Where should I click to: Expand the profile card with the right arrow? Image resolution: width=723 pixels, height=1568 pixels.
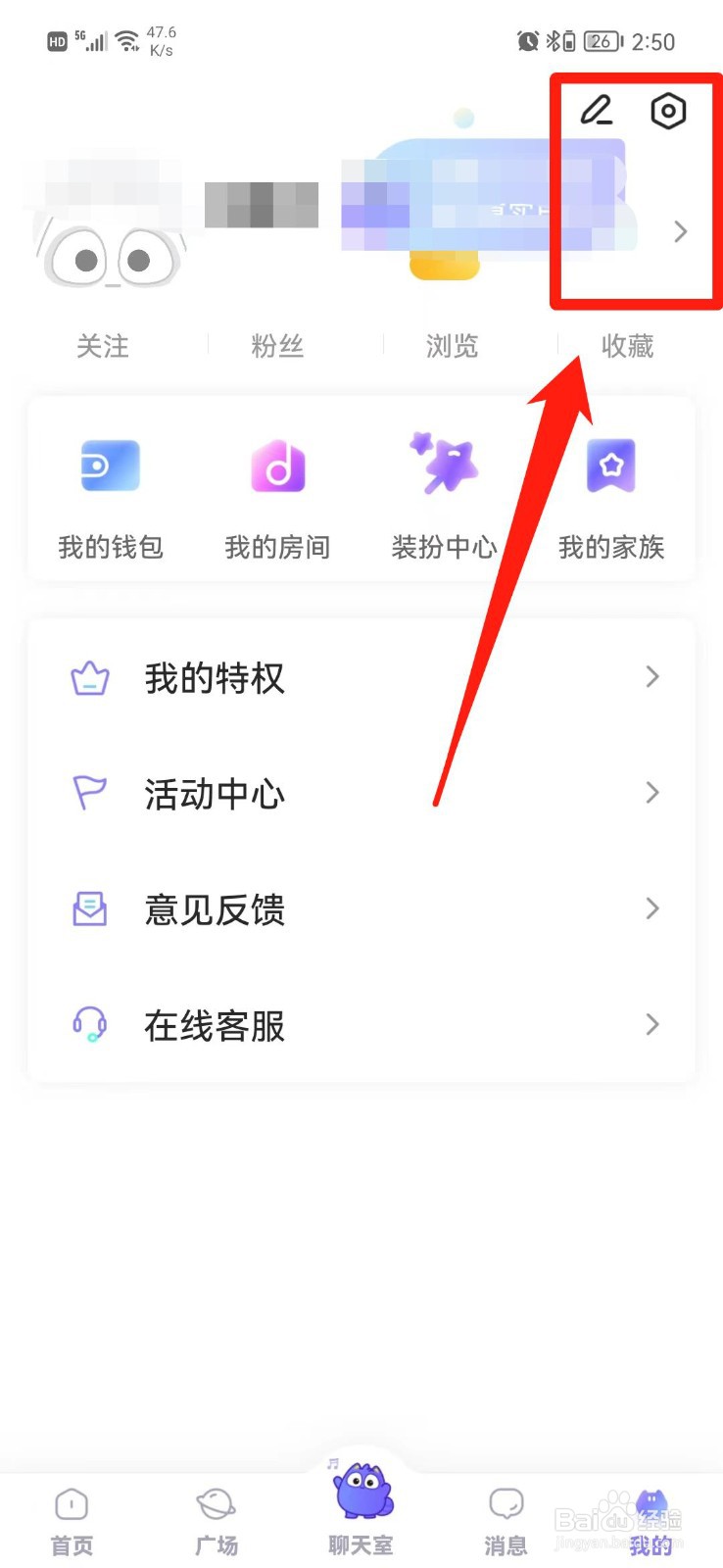(680, 232)
